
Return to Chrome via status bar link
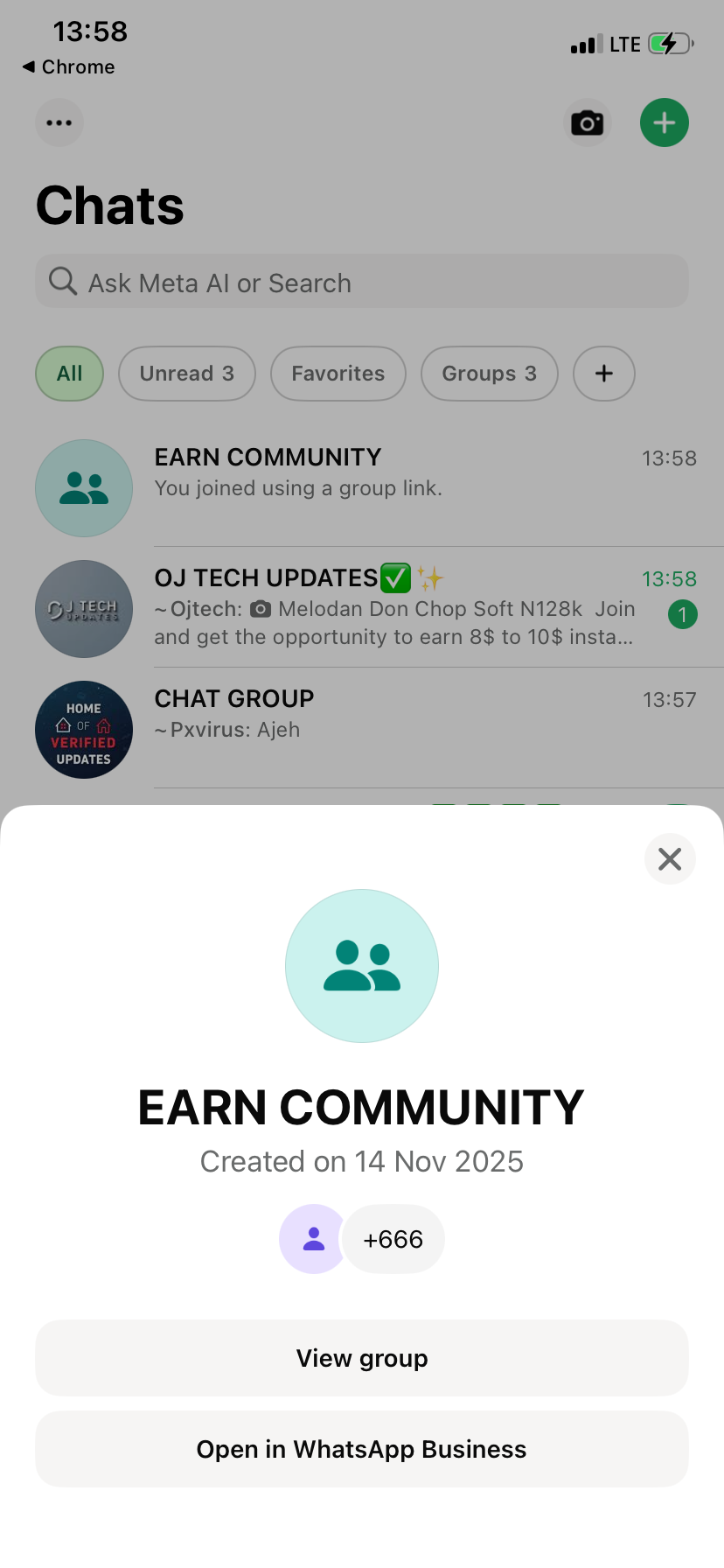pyautogui.click(x=68, y=67)
